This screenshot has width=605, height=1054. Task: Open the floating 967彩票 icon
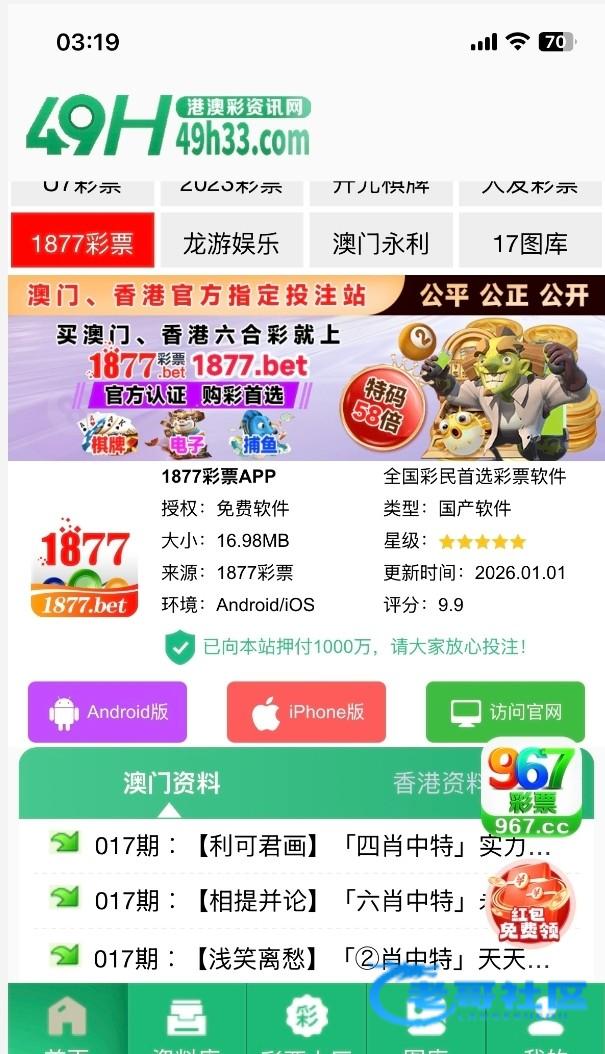click(531, 787)
